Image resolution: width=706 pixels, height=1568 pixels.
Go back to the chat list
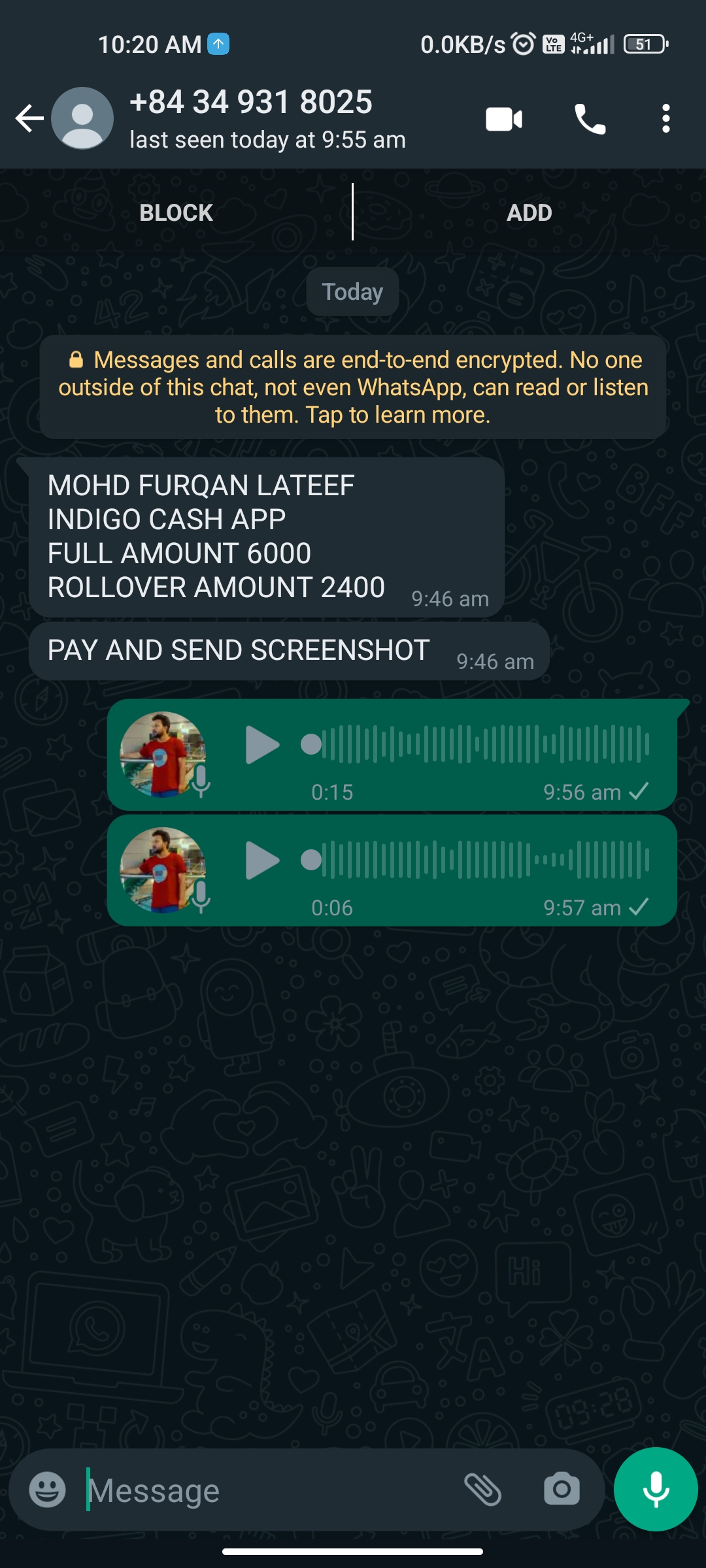[x=29, y=118]
